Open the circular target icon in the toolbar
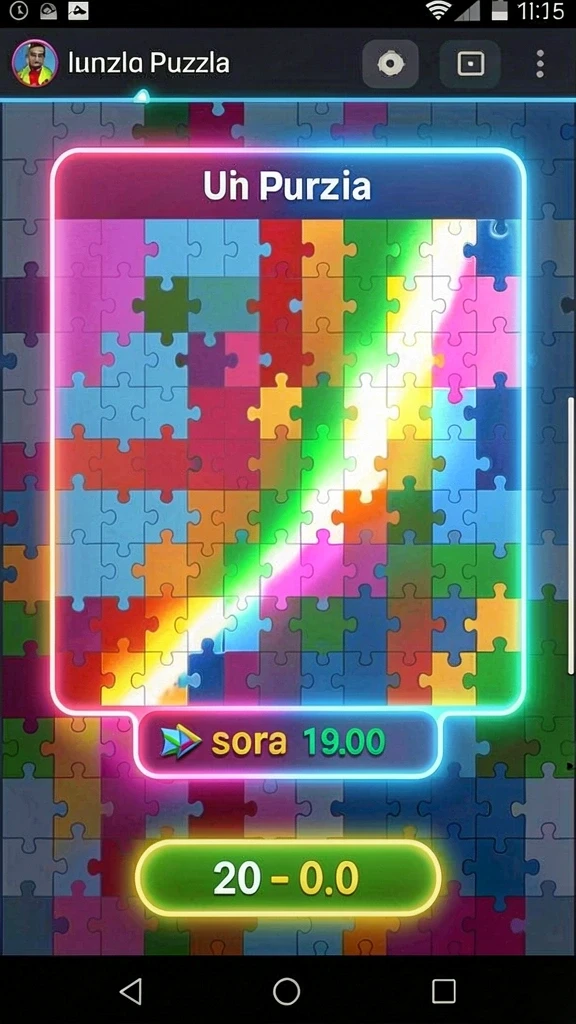Viewport: 576px width, 1024px height. 391,63
